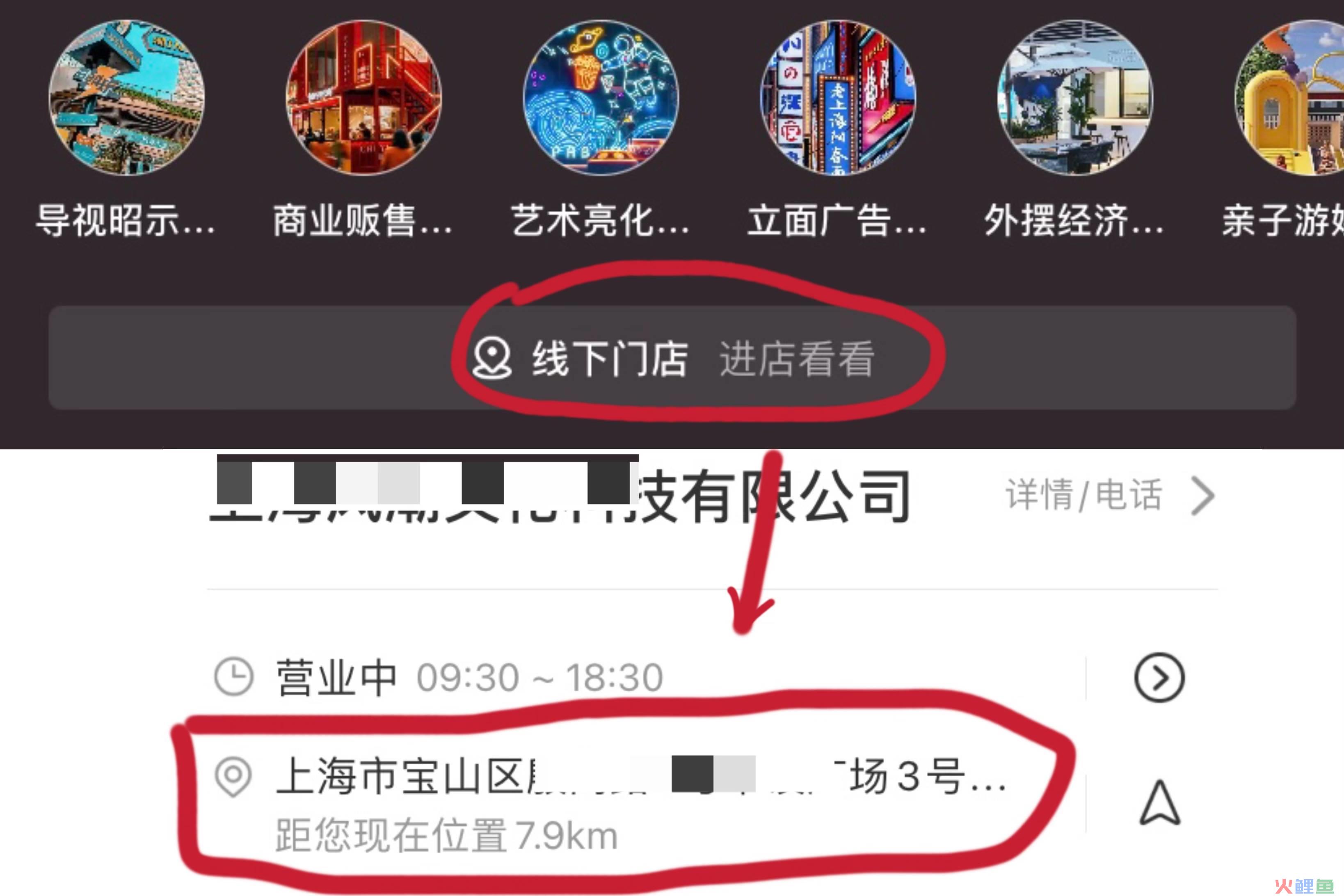This screenshot has height=896, width=1344.
Task: Open the 导视昭示 highlight circle
Action: coord(126,98)
